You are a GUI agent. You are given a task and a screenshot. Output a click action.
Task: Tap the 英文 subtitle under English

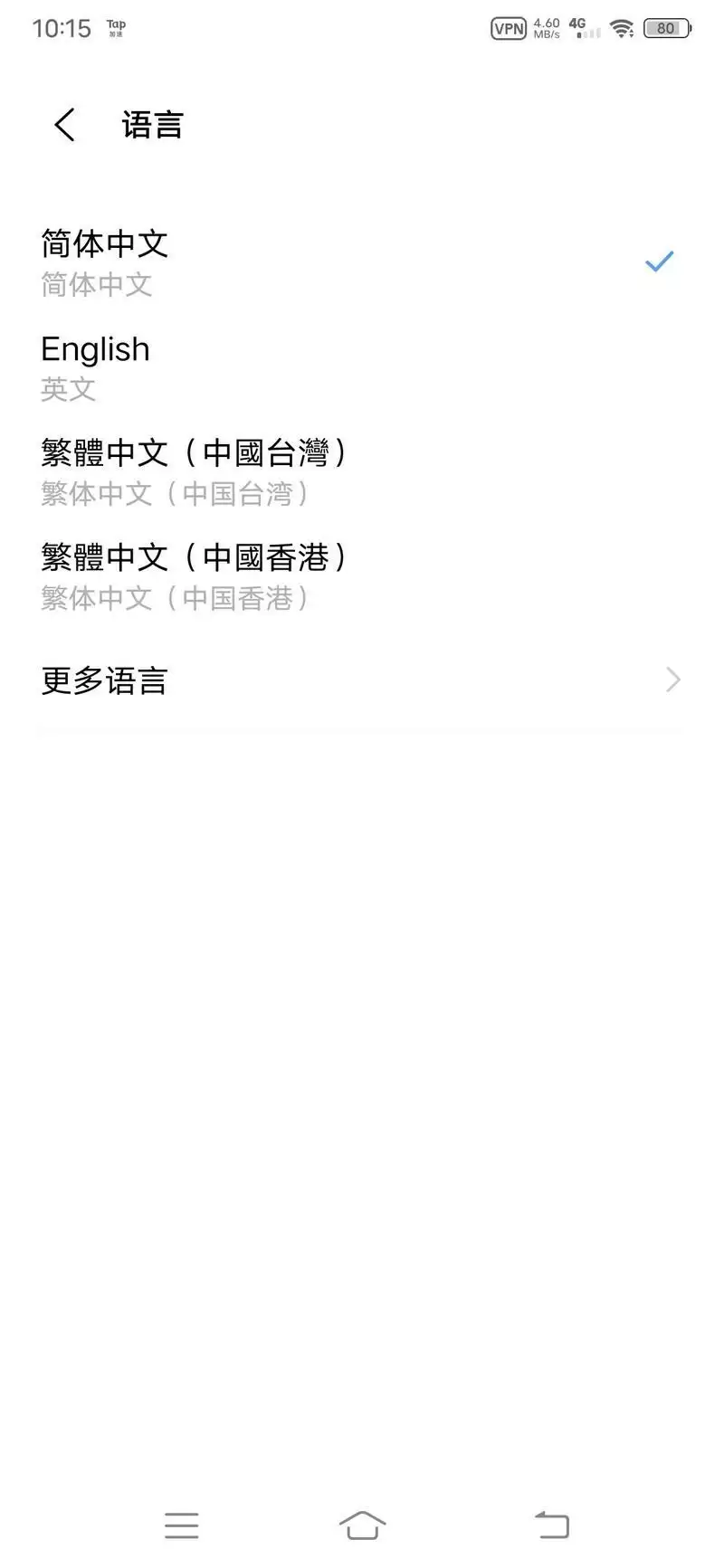[x=68, y=390]
